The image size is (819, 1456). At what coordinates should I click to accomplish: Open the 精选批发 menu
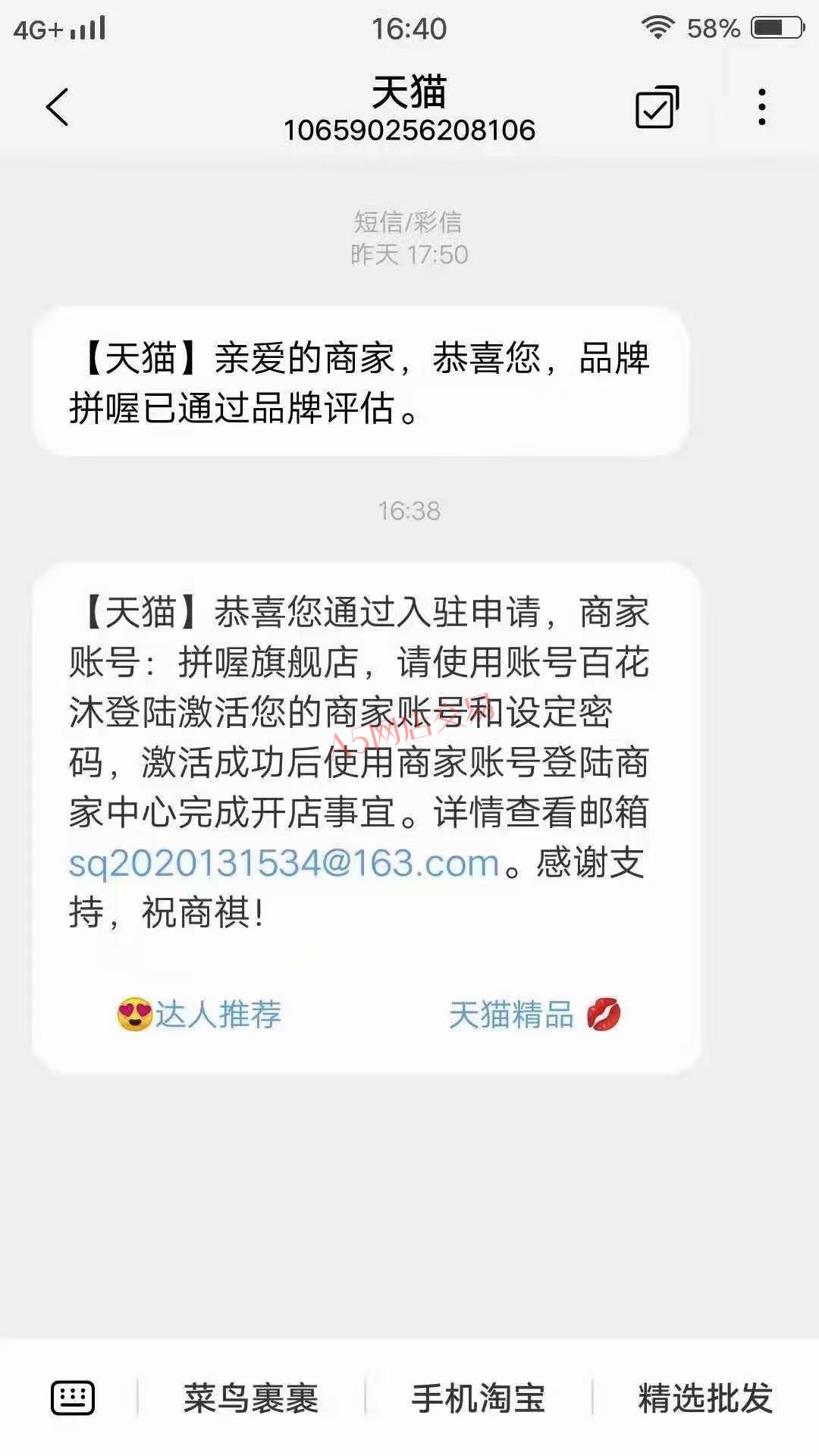click(x=706, y=1398)
